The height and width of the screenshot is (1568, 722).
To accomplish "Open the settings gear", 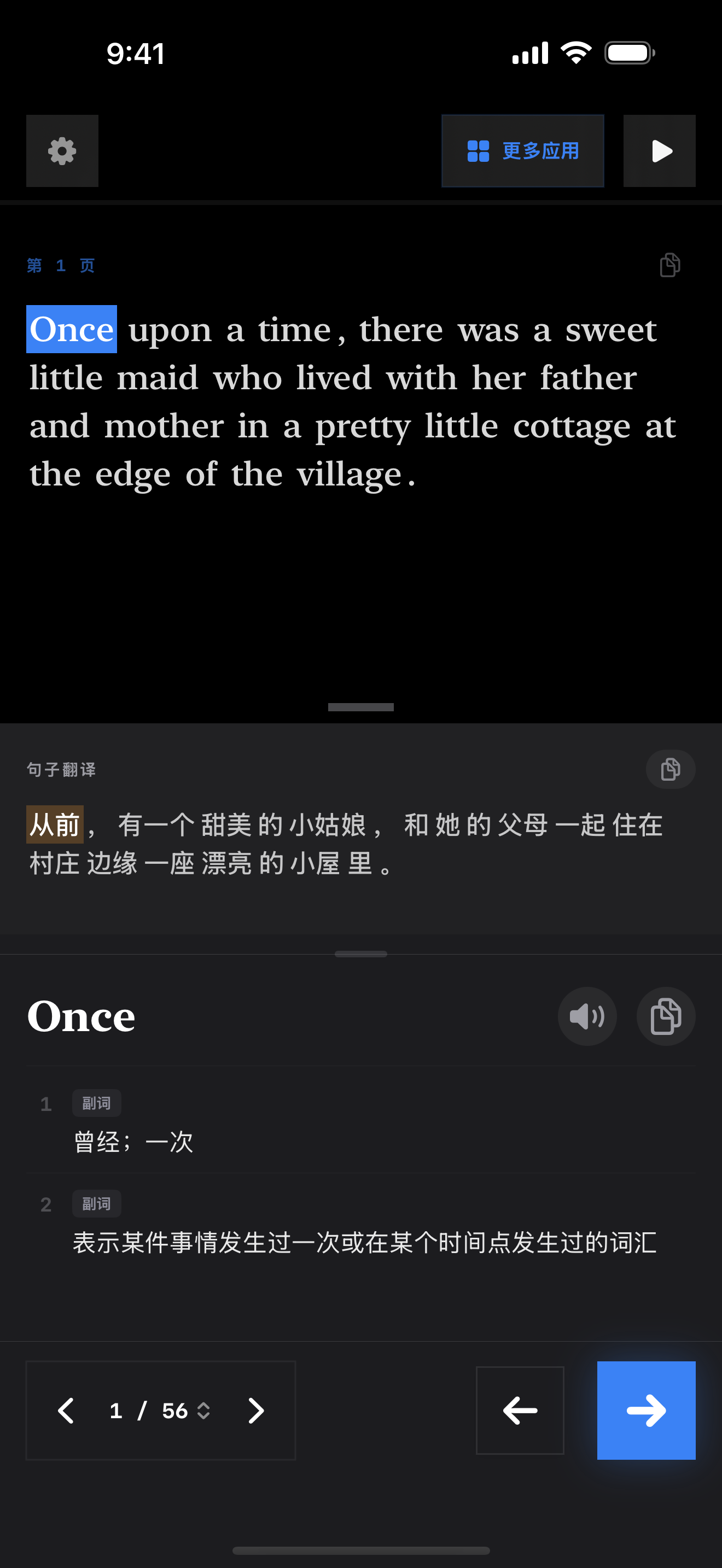I will tap(62, 151).
